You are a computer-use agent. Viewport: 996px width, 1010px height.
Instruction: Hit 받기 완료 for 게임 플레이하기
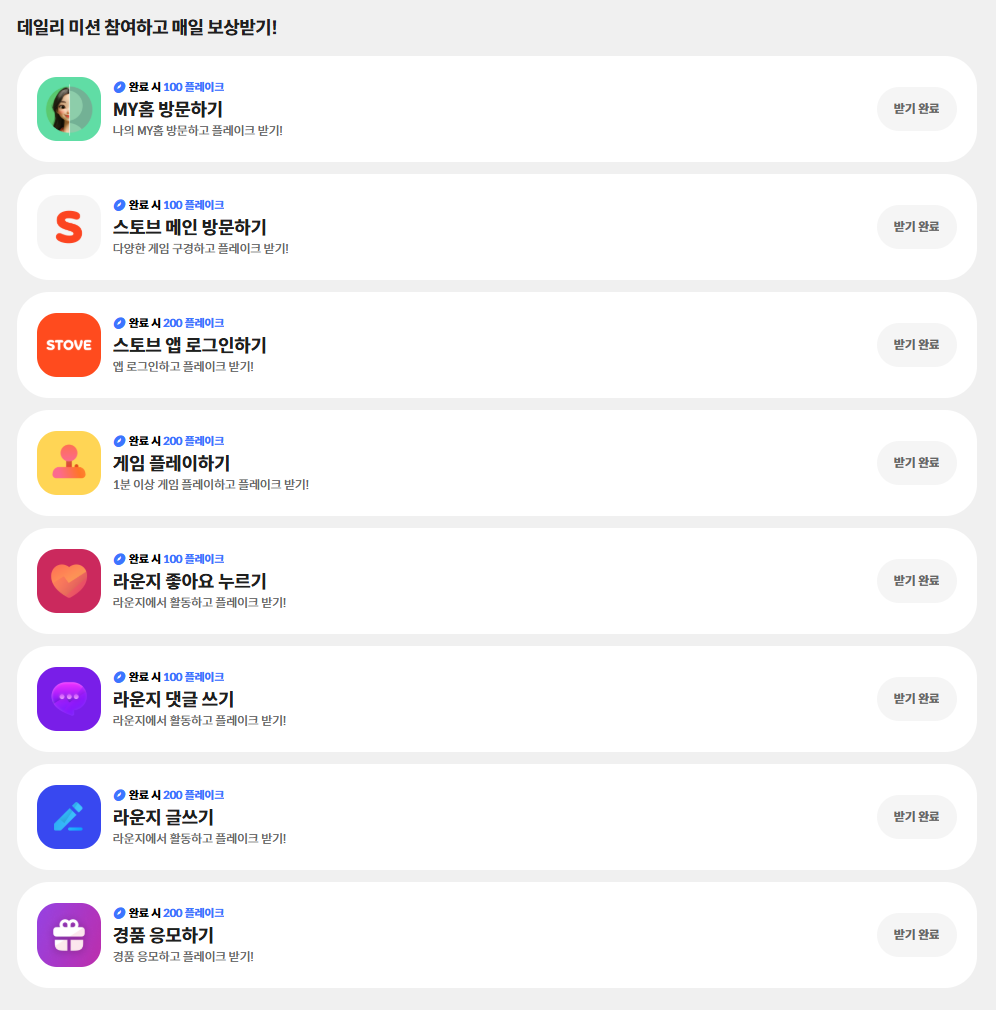[916, 463]
